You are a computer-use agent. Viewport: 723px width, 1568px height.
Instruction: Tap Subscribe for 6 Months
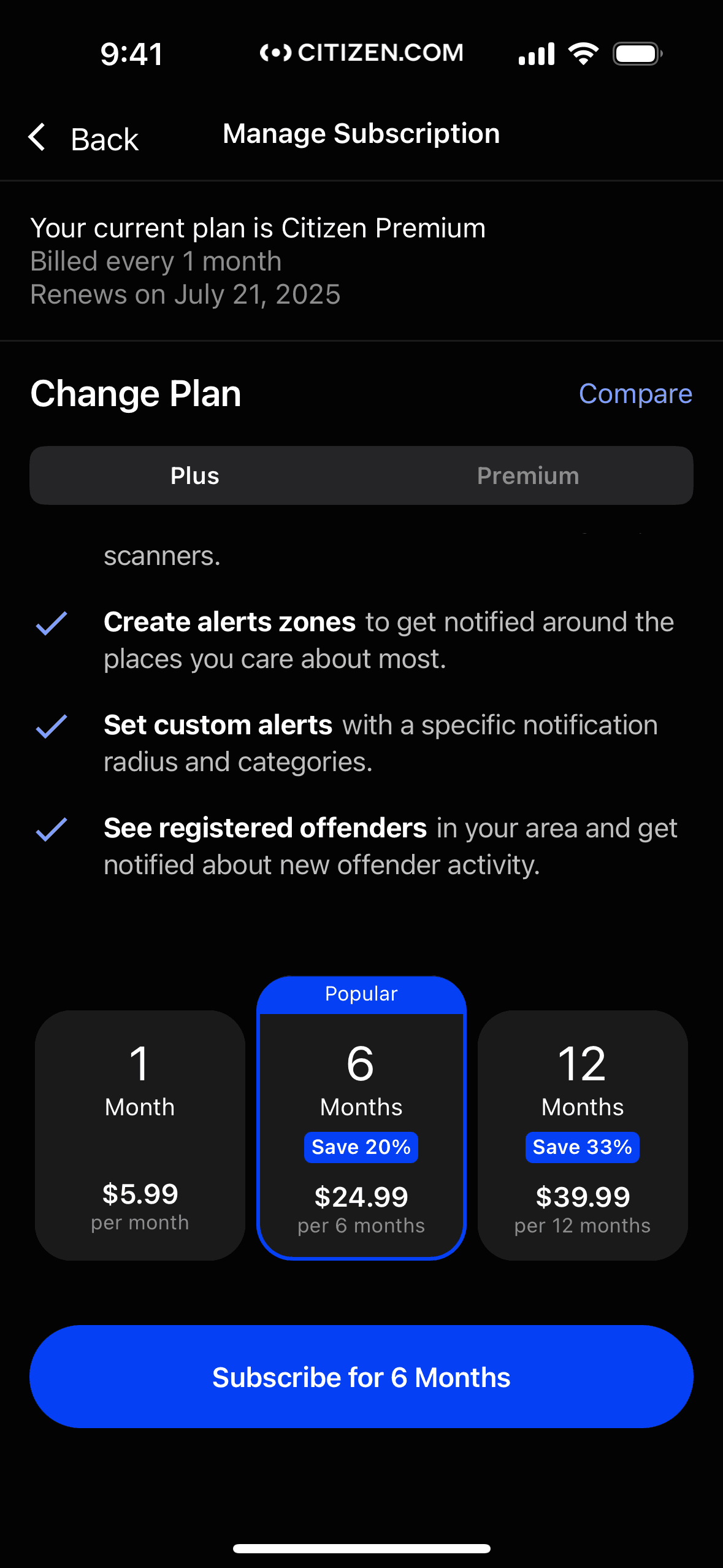(361, 1376)
